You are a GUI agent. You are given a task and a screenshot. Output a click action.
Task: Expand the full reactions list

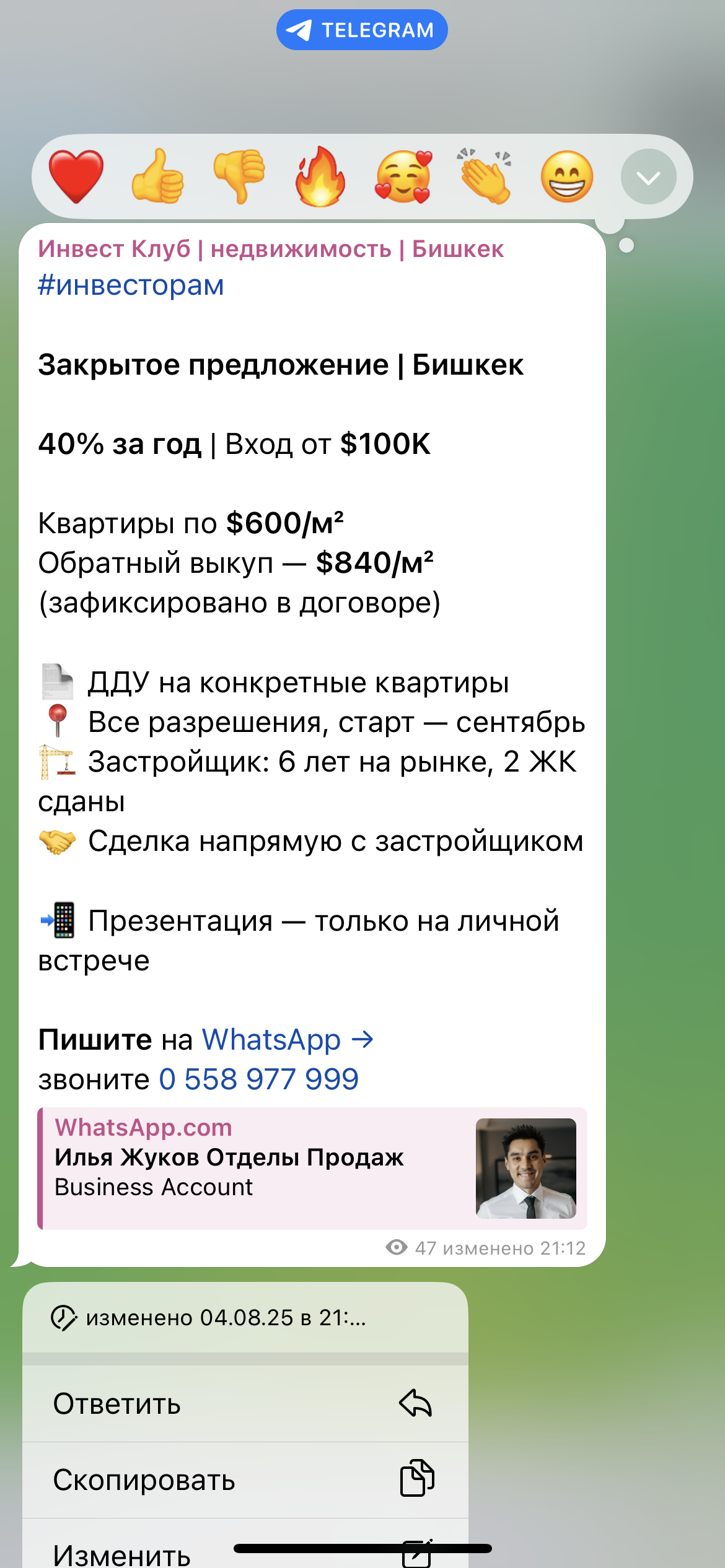pos(648,177)
